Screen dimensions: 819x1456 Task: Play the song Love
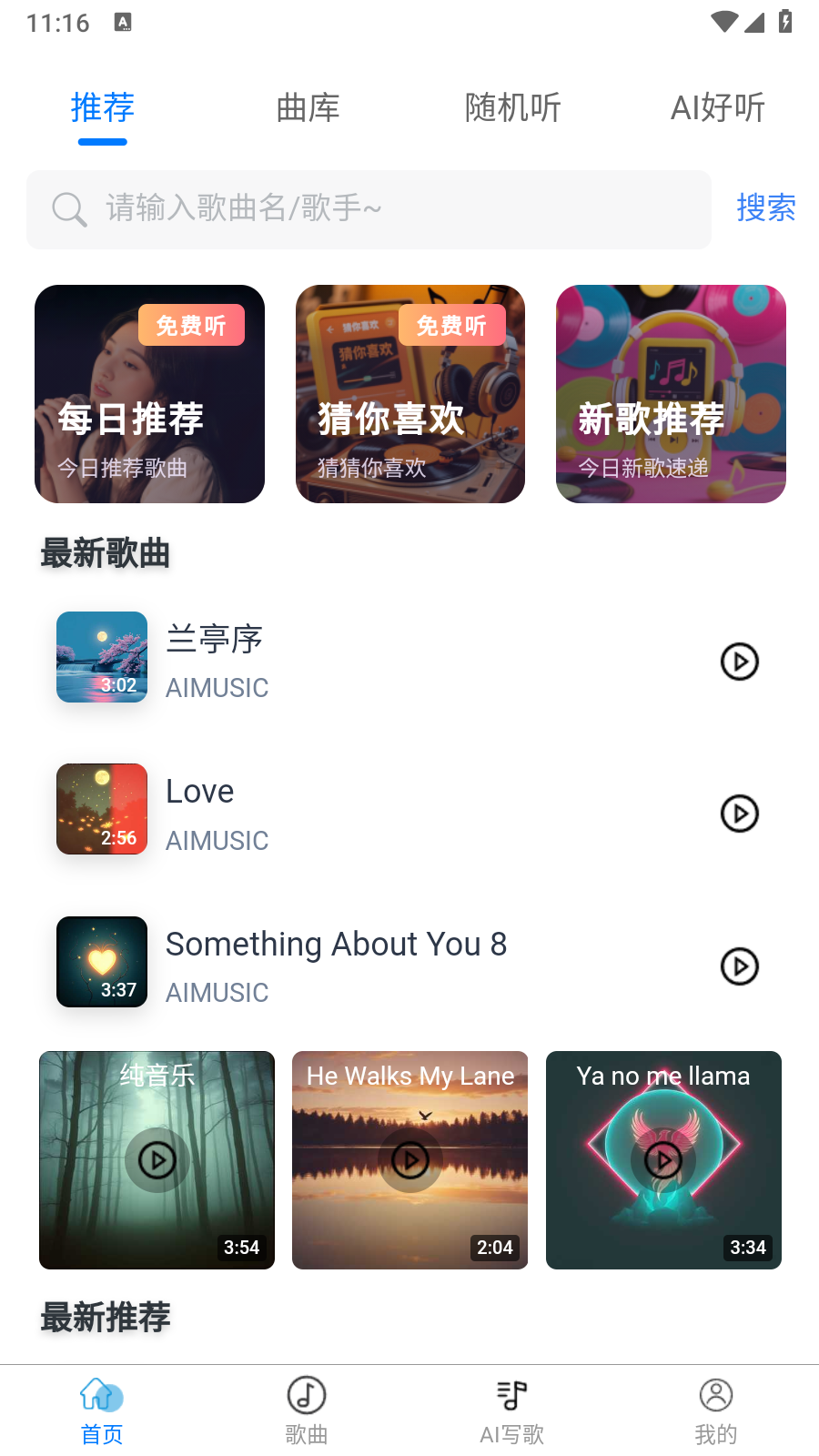pos(739,814)
